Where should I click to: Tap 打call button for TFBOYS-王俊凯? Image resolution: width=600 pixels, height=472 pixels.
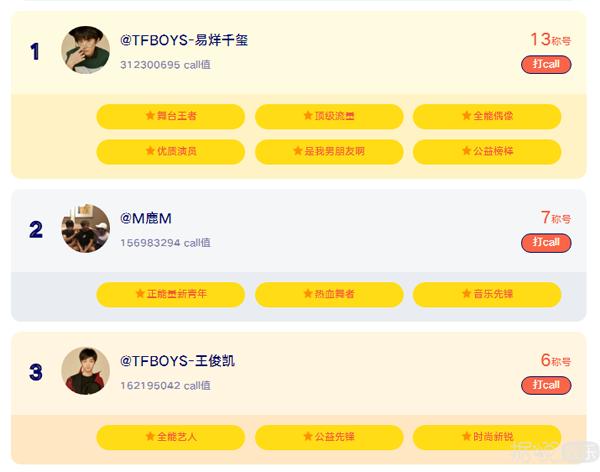(x=546, y=385)
